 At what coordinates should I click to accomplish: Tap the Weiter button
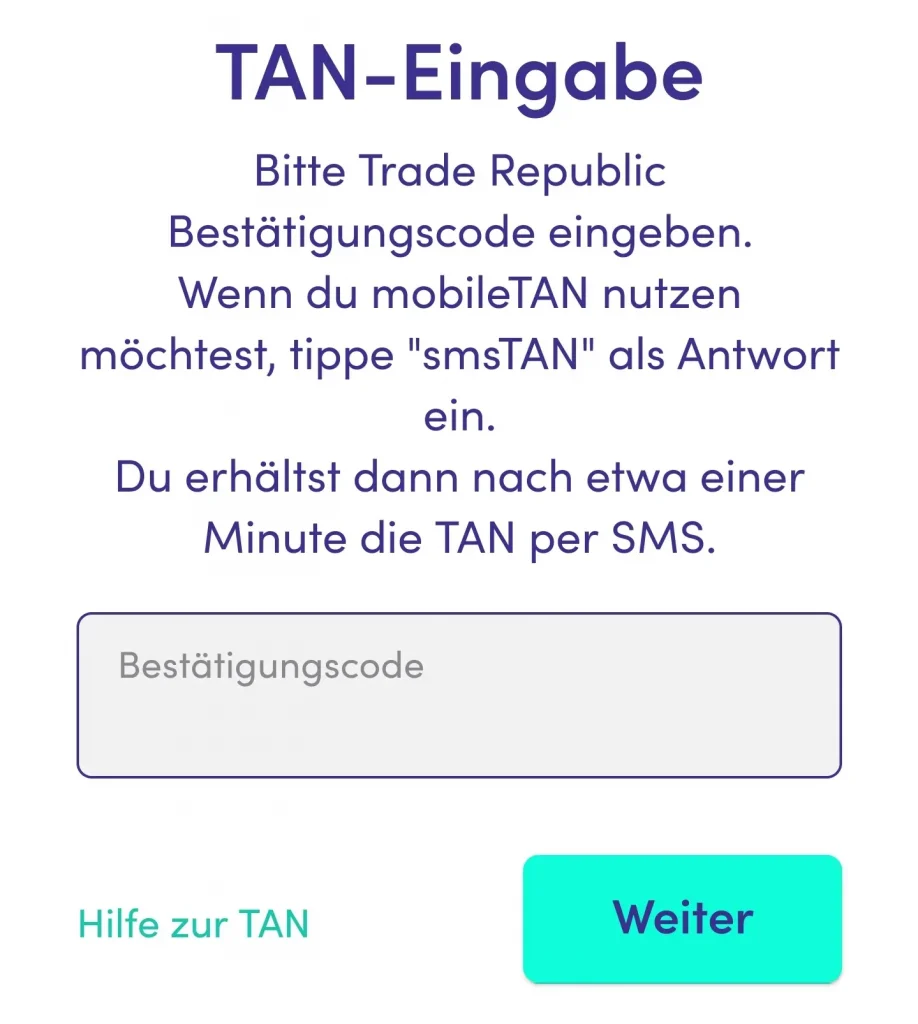click(x=682, y=918)
